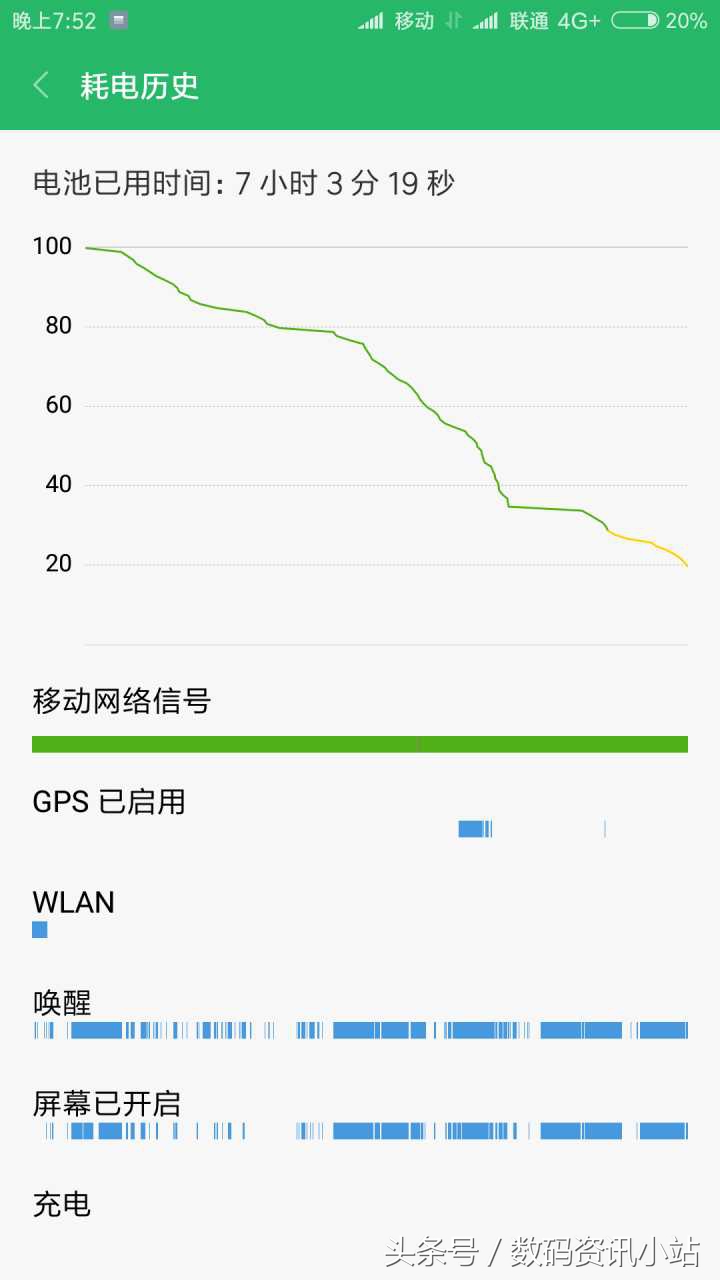Tap the 4G+ network indicator

click(578, 20)
